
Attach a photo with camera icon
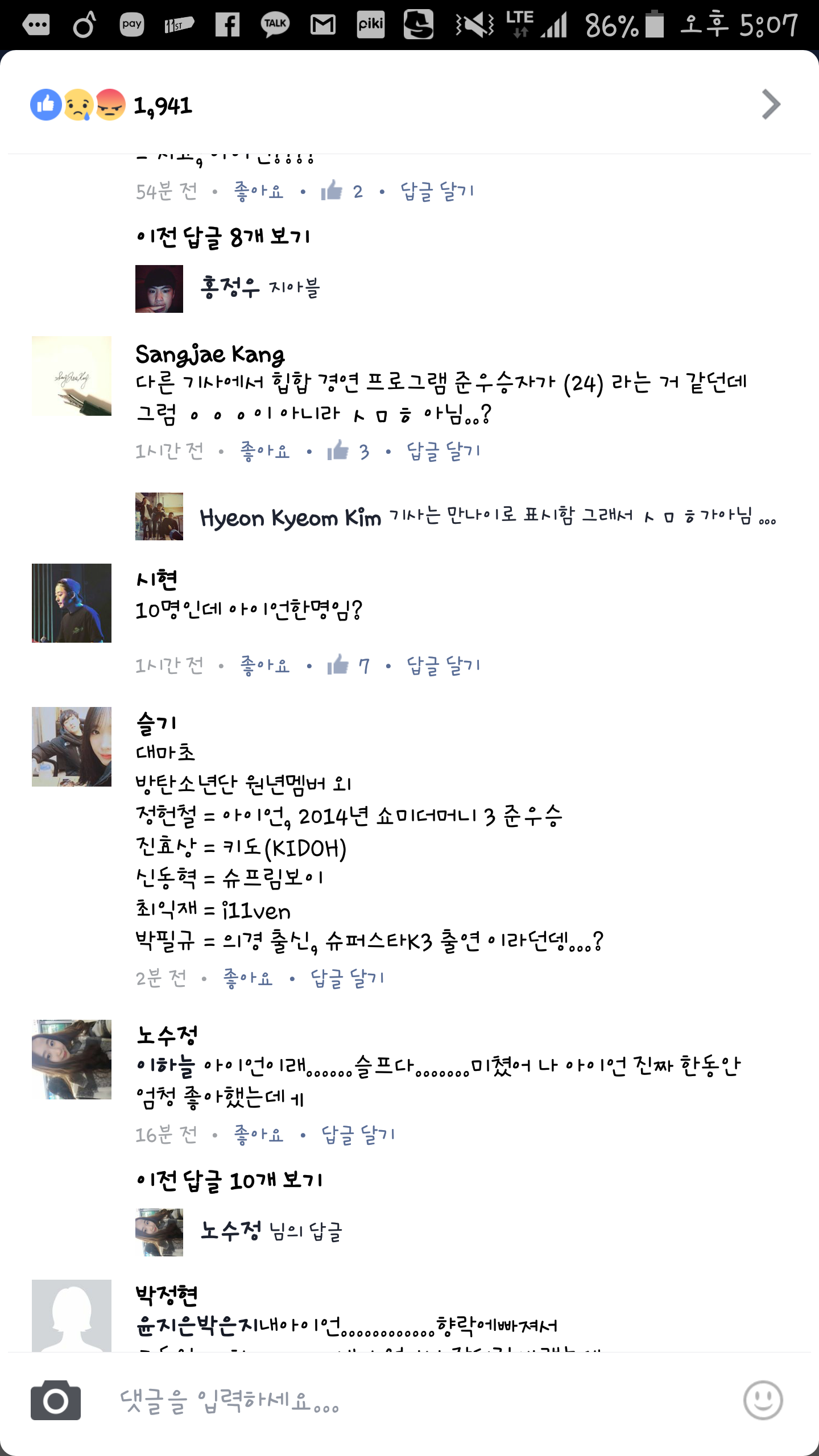[56, 1400]
